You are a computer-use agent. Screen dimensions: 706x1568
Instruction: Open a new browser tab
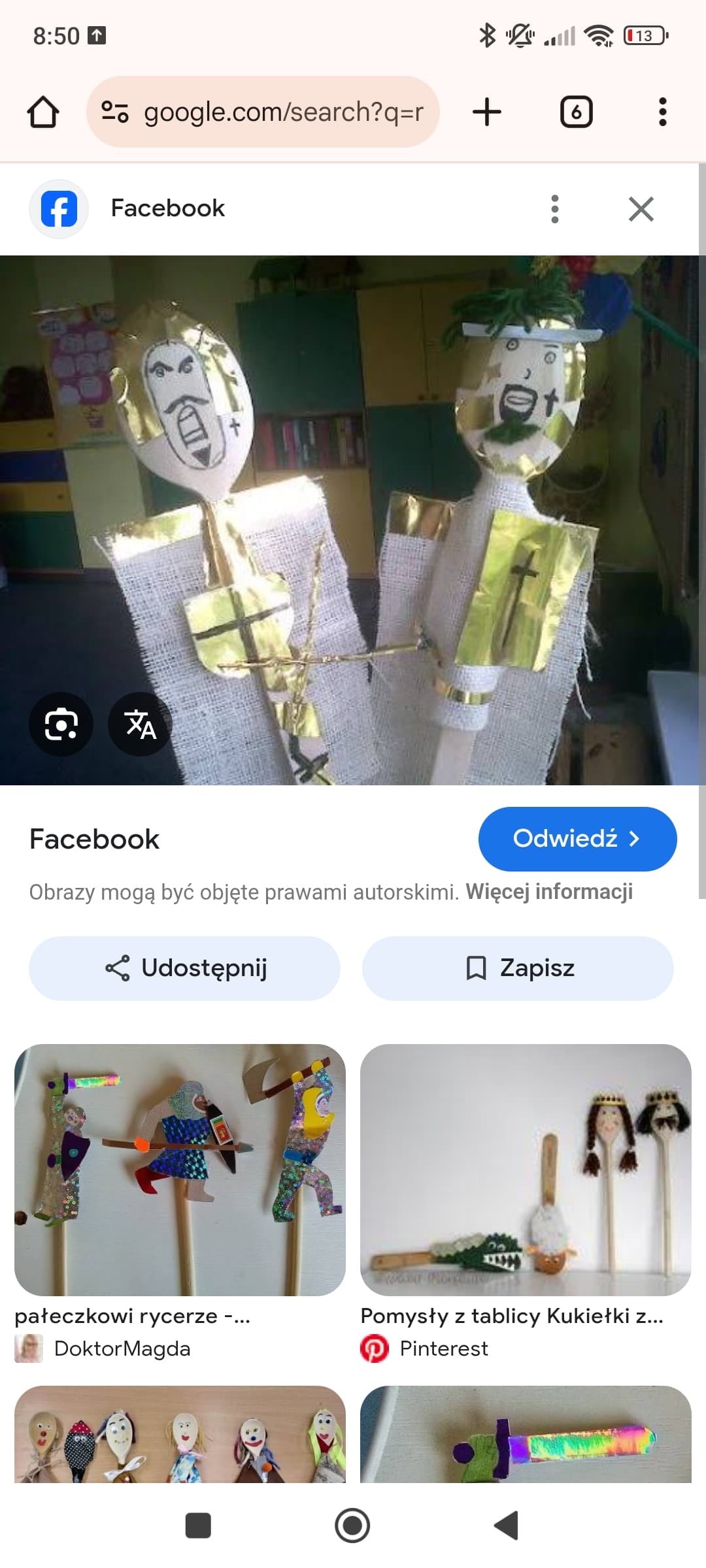click(x=487, y=112)
